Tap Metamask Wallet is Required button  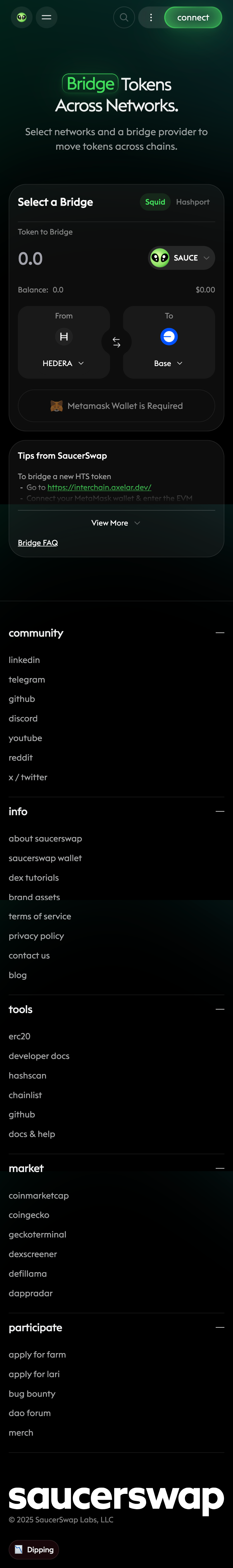click(116, 406)
